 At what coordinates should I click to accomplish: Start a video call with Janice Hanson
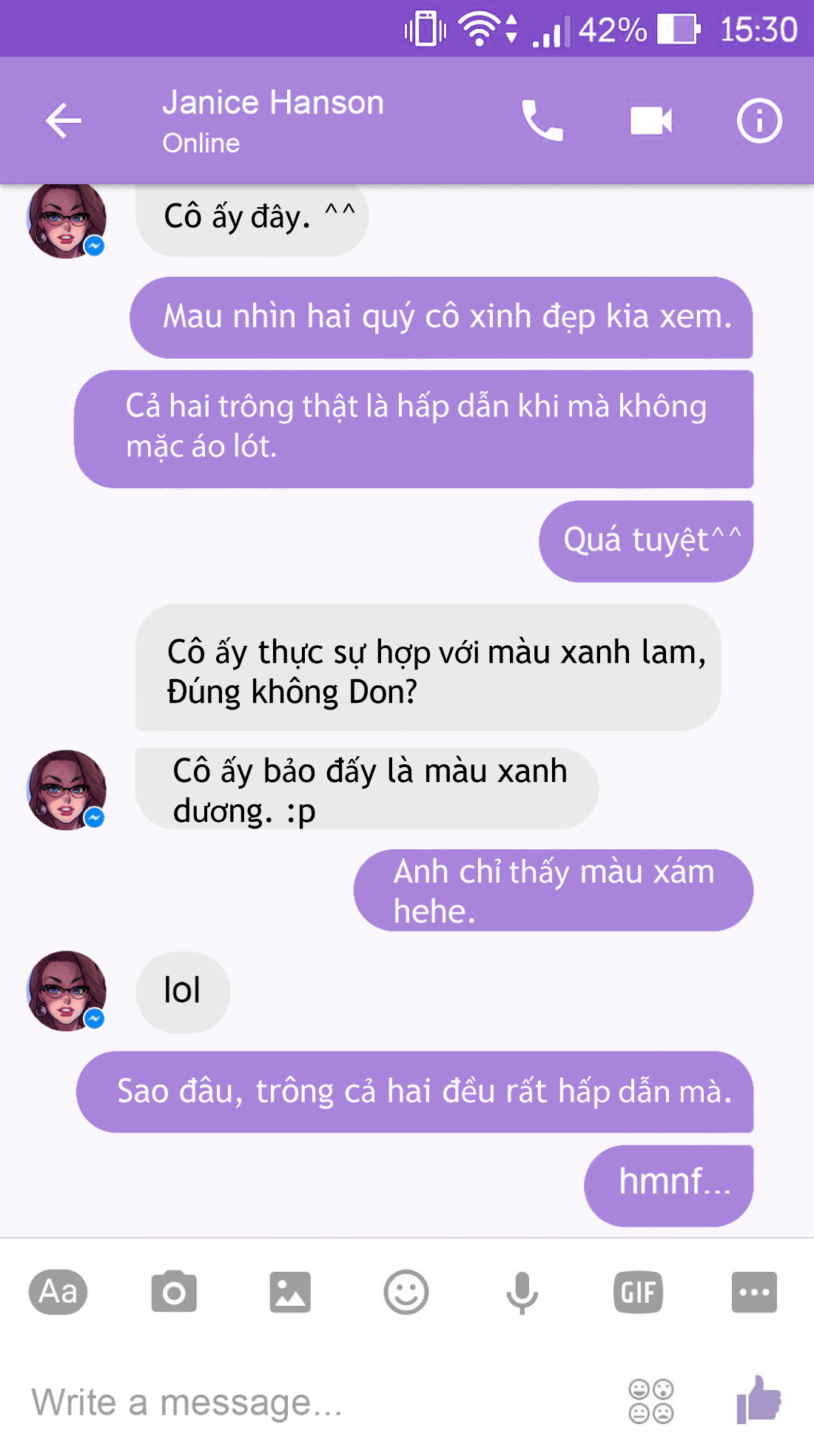point(649,120)
